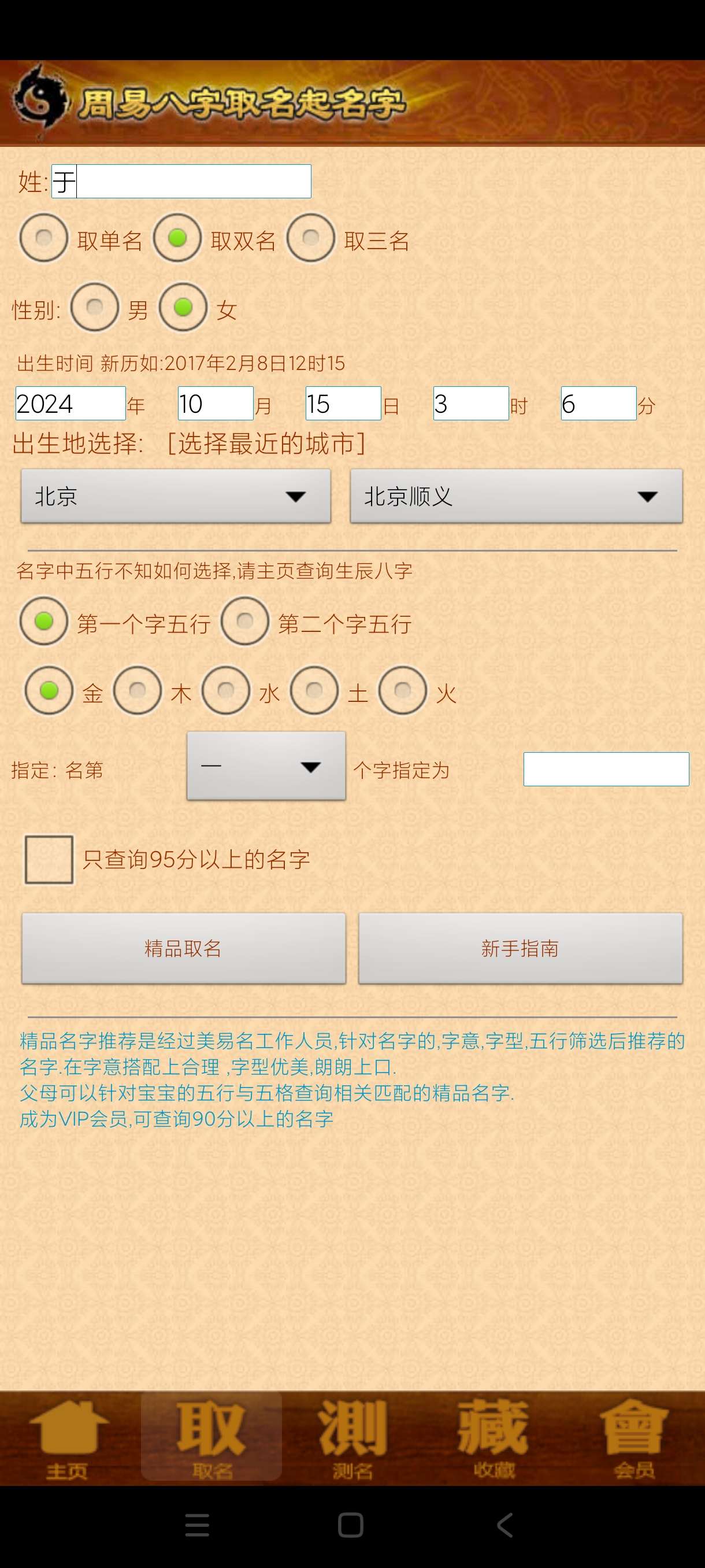Click the surname field containing 于
The width and height of the screenshot is (705, 1568).
181,181
